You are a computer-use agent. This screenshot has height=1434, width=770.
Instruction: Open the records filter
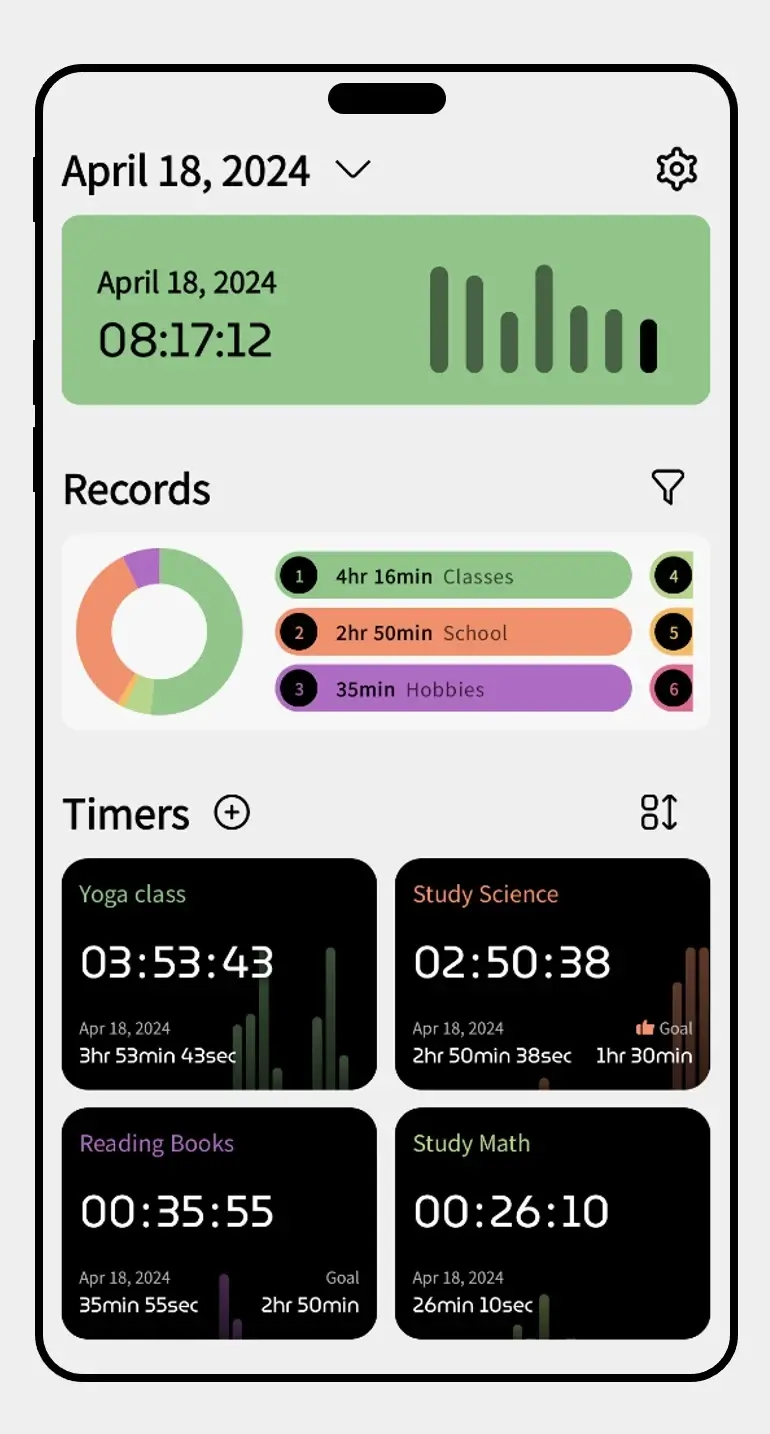pyautogui.click(x=668, y=487)
